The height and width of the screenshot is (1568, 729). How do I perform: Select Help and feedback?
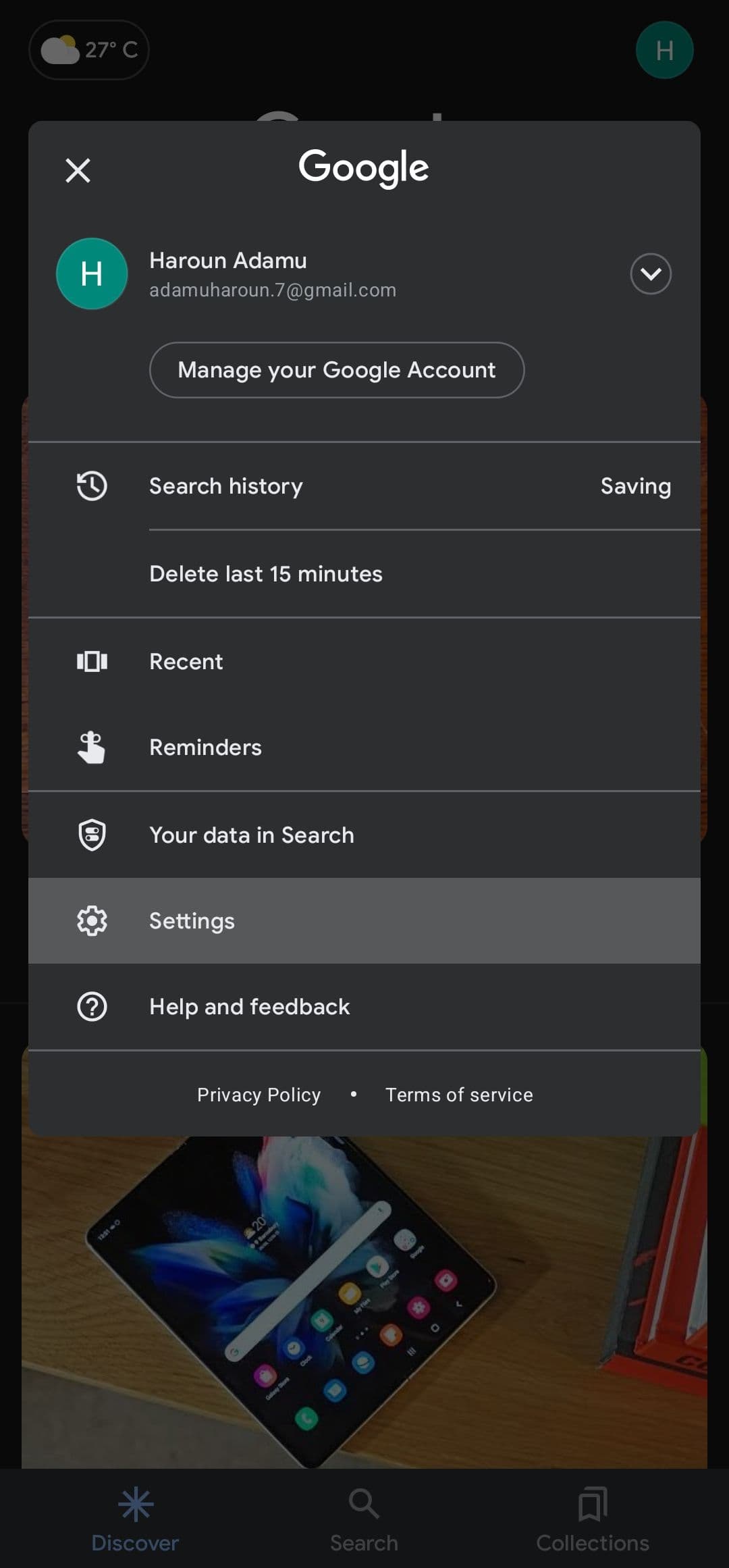(249, 1007)
